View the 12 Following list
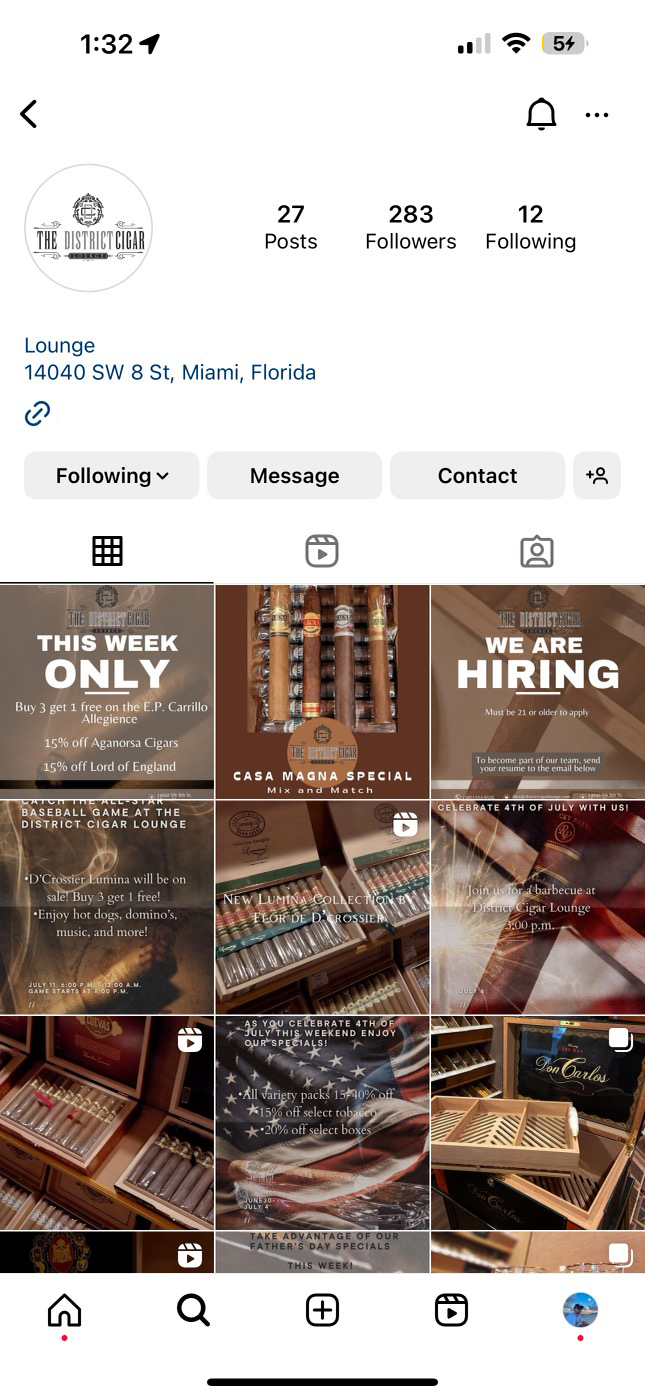645x1398 pixels. click(x=530, y=227)
